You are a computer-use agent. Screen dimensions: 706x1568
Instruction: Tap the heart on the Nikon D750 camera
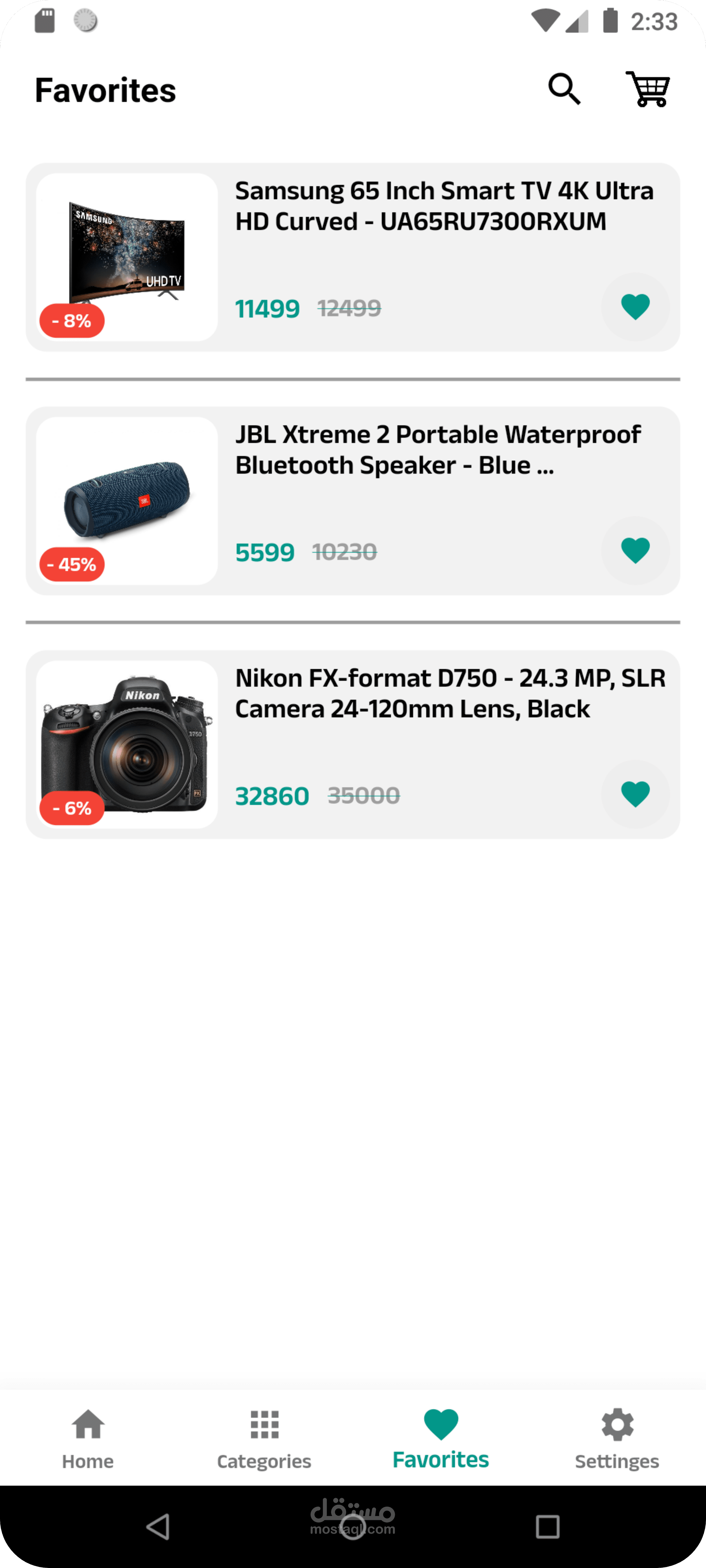point(635,794)
